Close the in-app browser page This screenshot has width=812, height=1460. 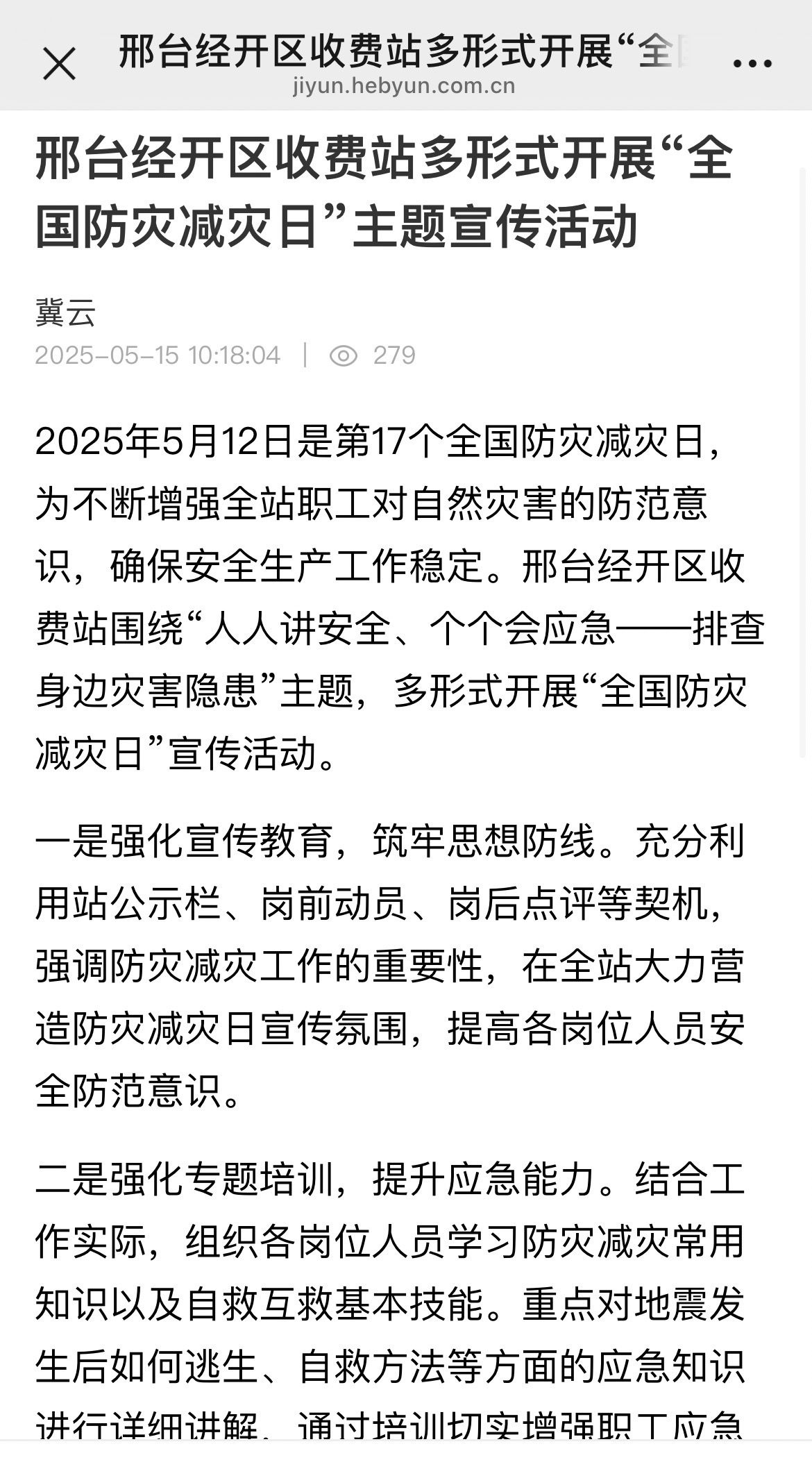(x=60, y=65)
